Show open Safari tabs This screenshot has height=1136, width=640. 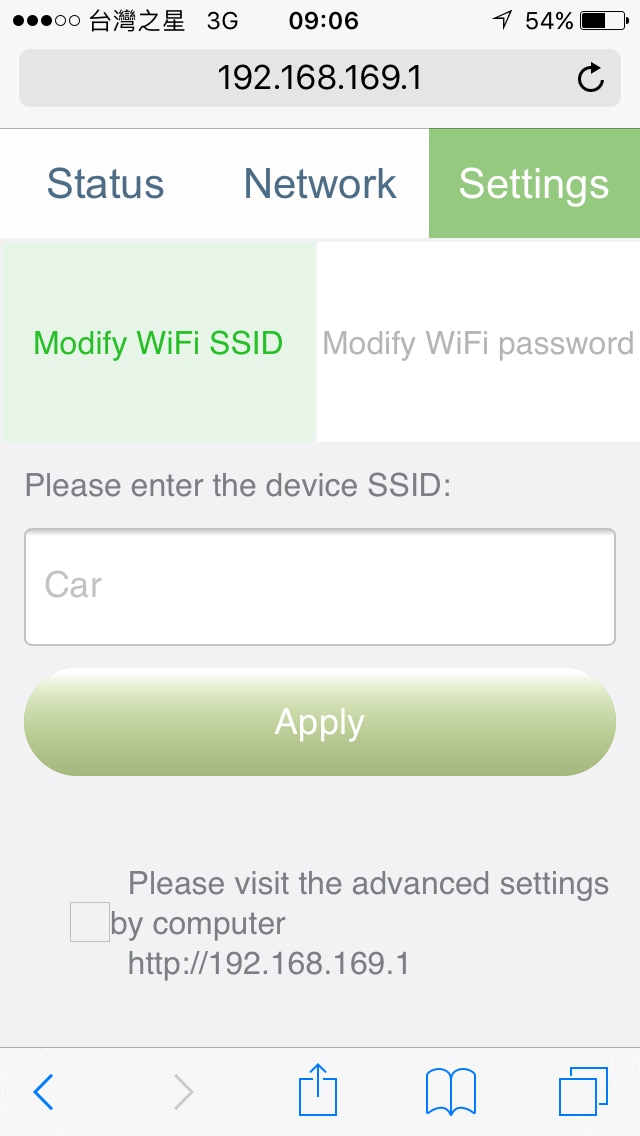click(x=583, y=1092)
